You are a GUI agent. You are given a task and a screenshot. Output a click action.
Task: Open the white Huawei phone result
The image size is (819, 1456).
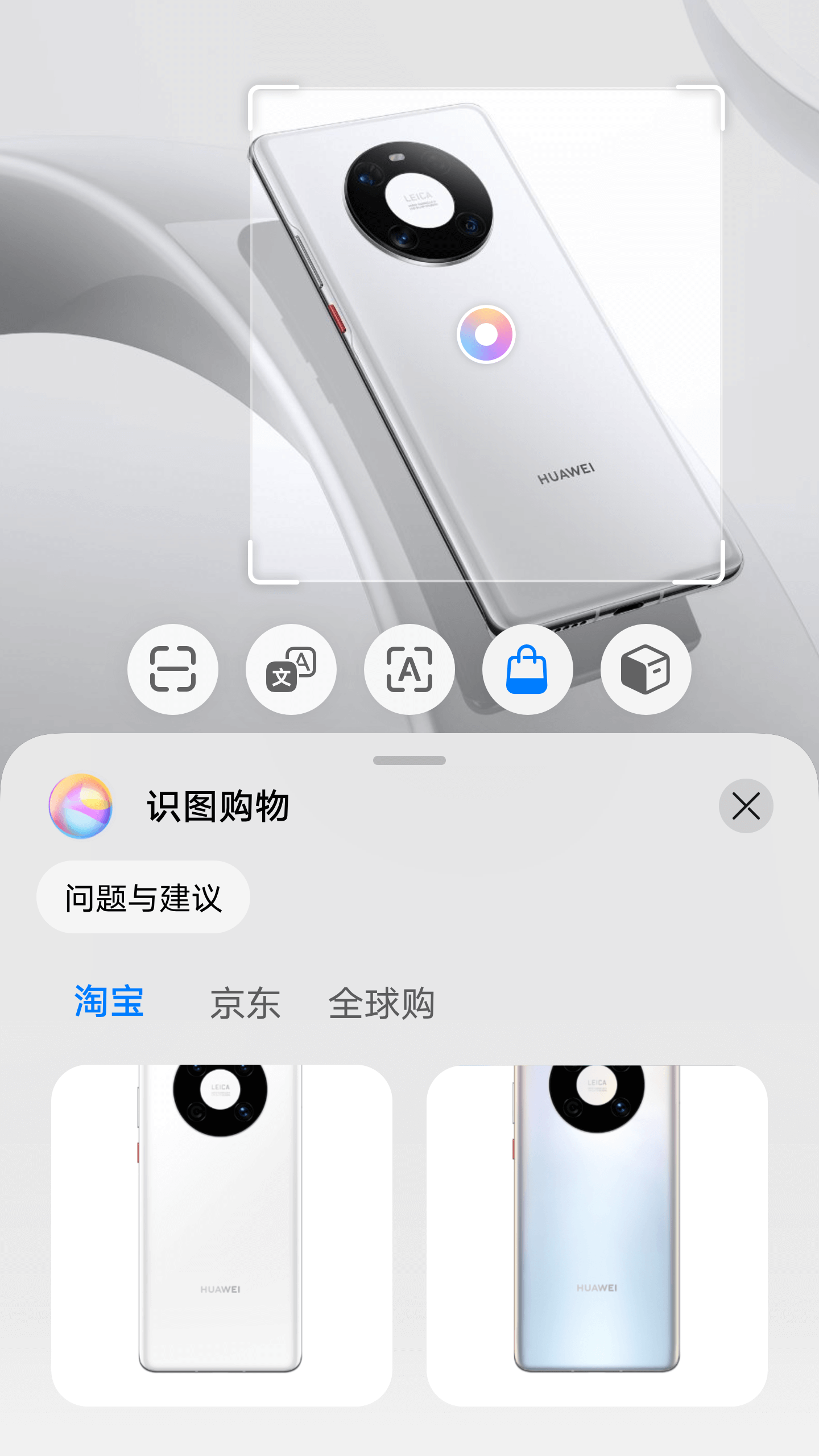pyautogui.click(x=221, y=1234)
